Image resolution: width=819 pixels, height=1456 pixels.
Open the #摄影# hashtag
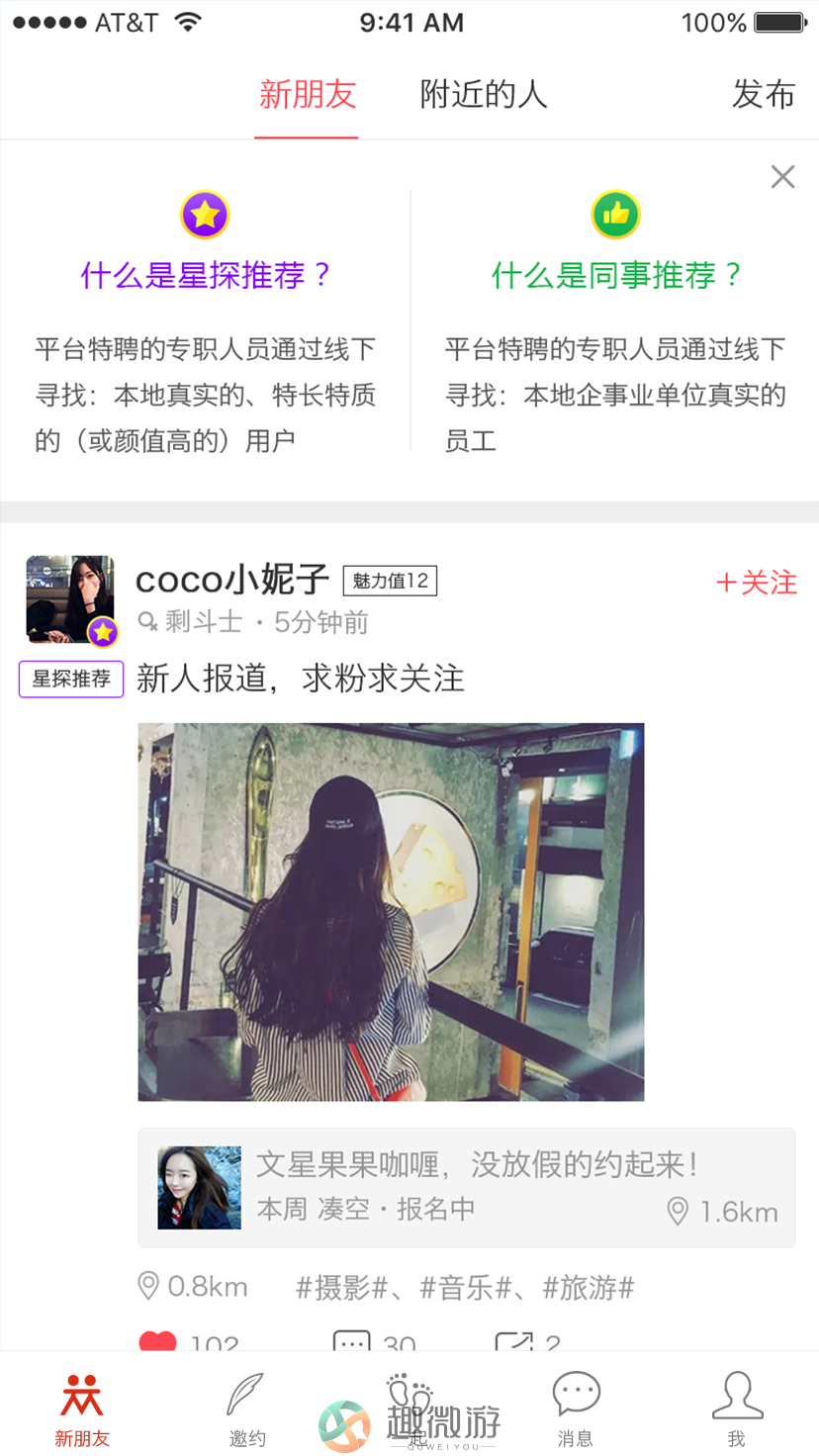(342, 1287)
